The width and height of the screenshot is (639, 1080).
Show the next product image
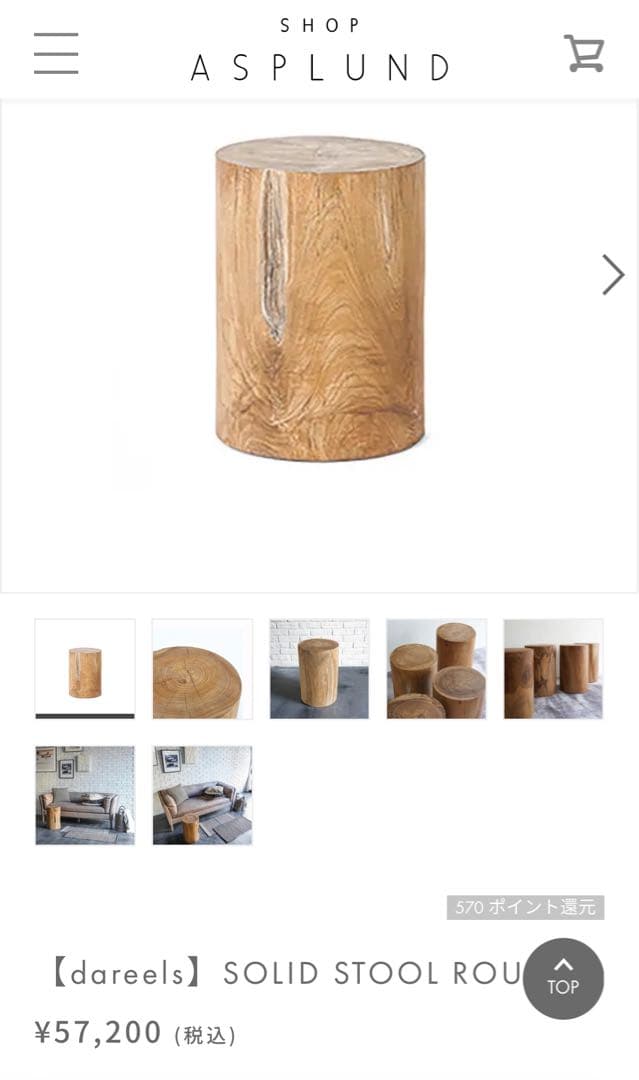612,274
